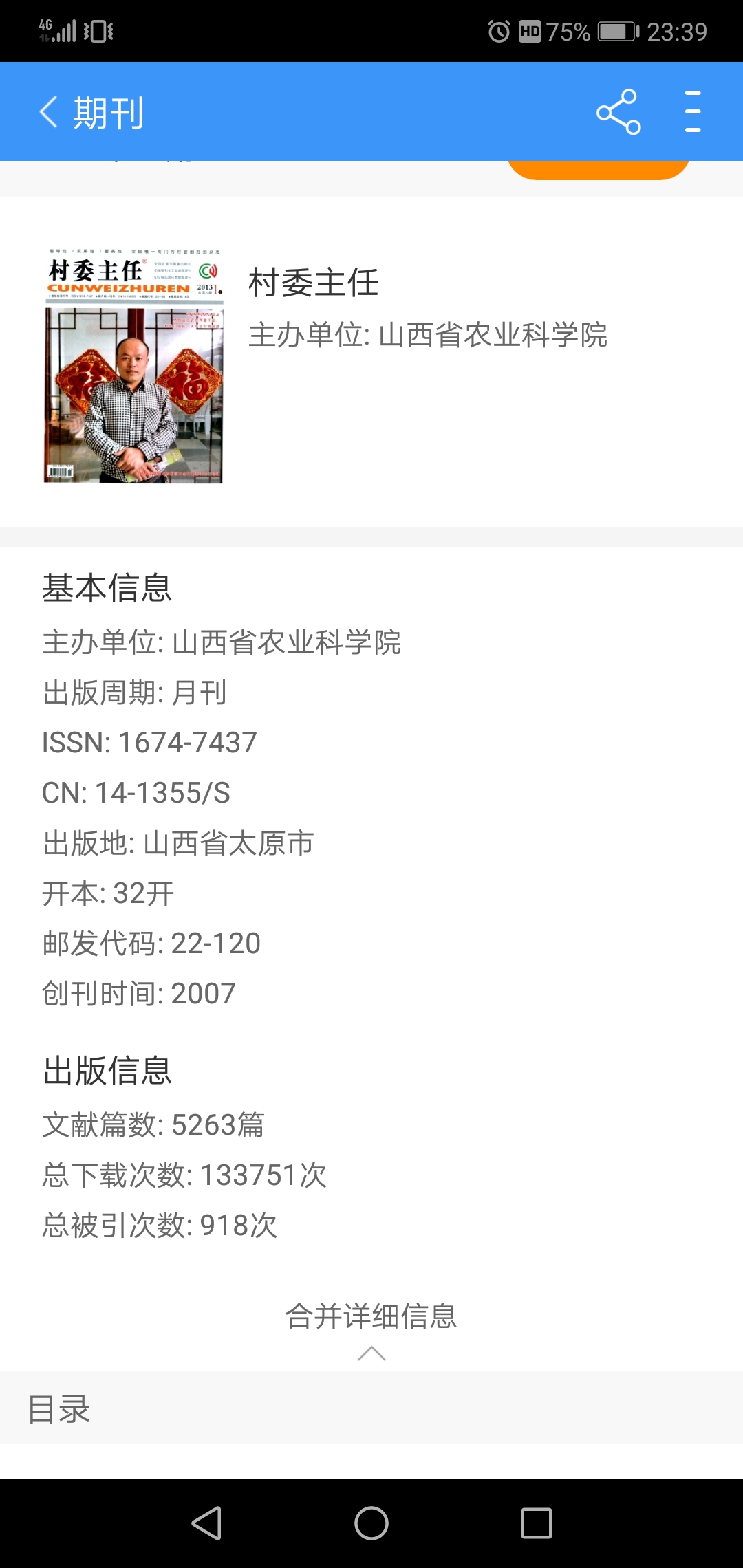Open system recent apps
The image size is (743, 1568).
point(537,1523)
